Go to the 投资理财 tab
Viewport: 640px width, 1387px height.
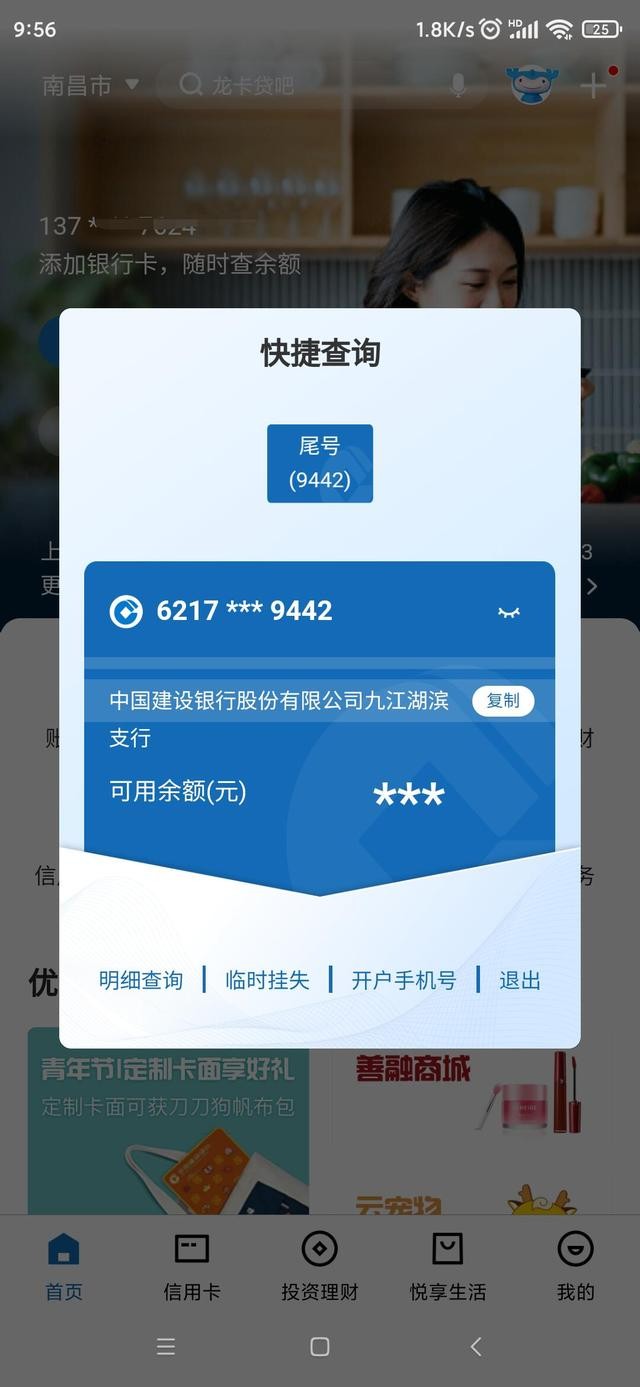[x=320, y=1265]
